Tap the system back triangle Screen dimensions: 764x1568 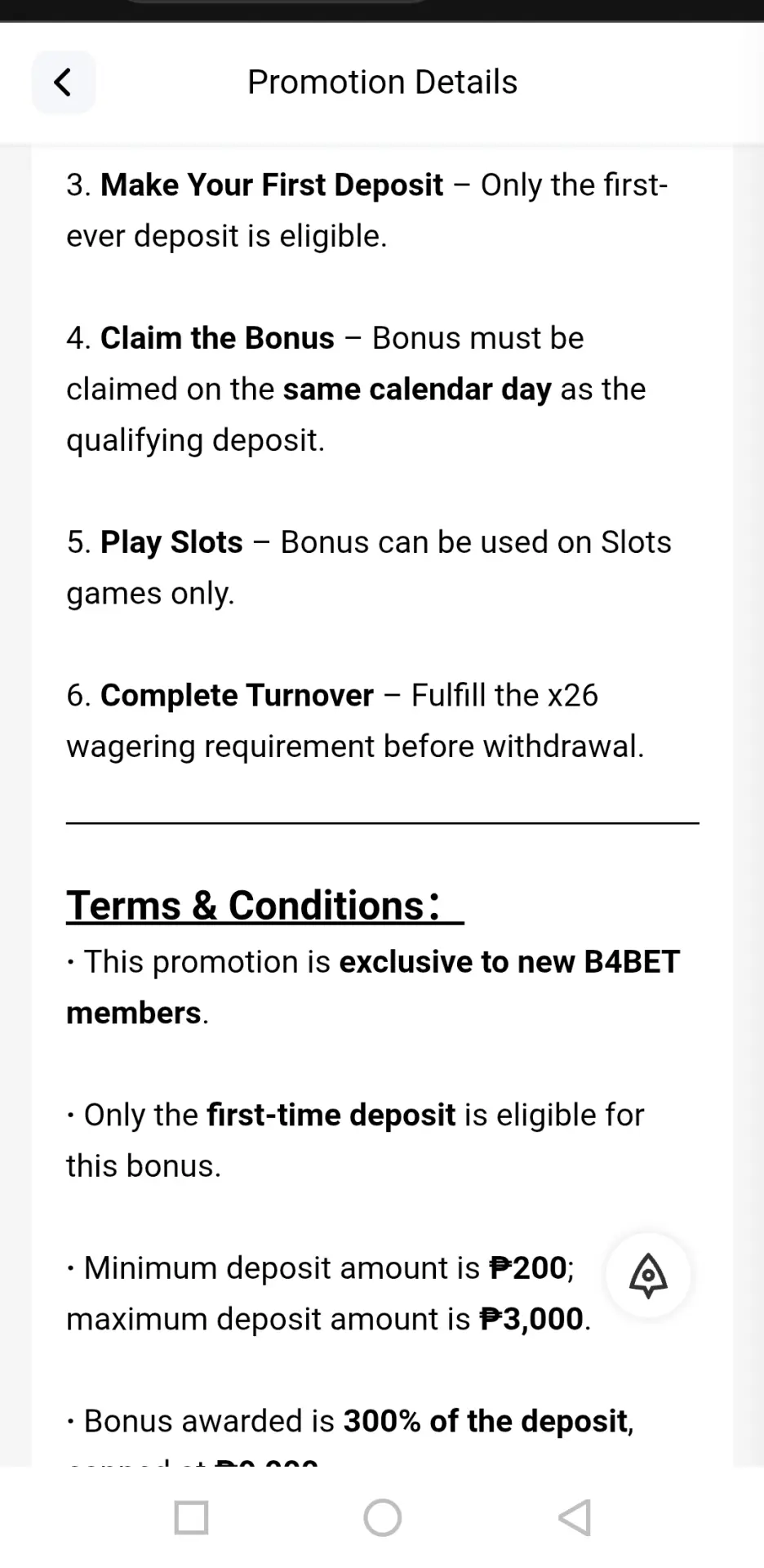574,1518
